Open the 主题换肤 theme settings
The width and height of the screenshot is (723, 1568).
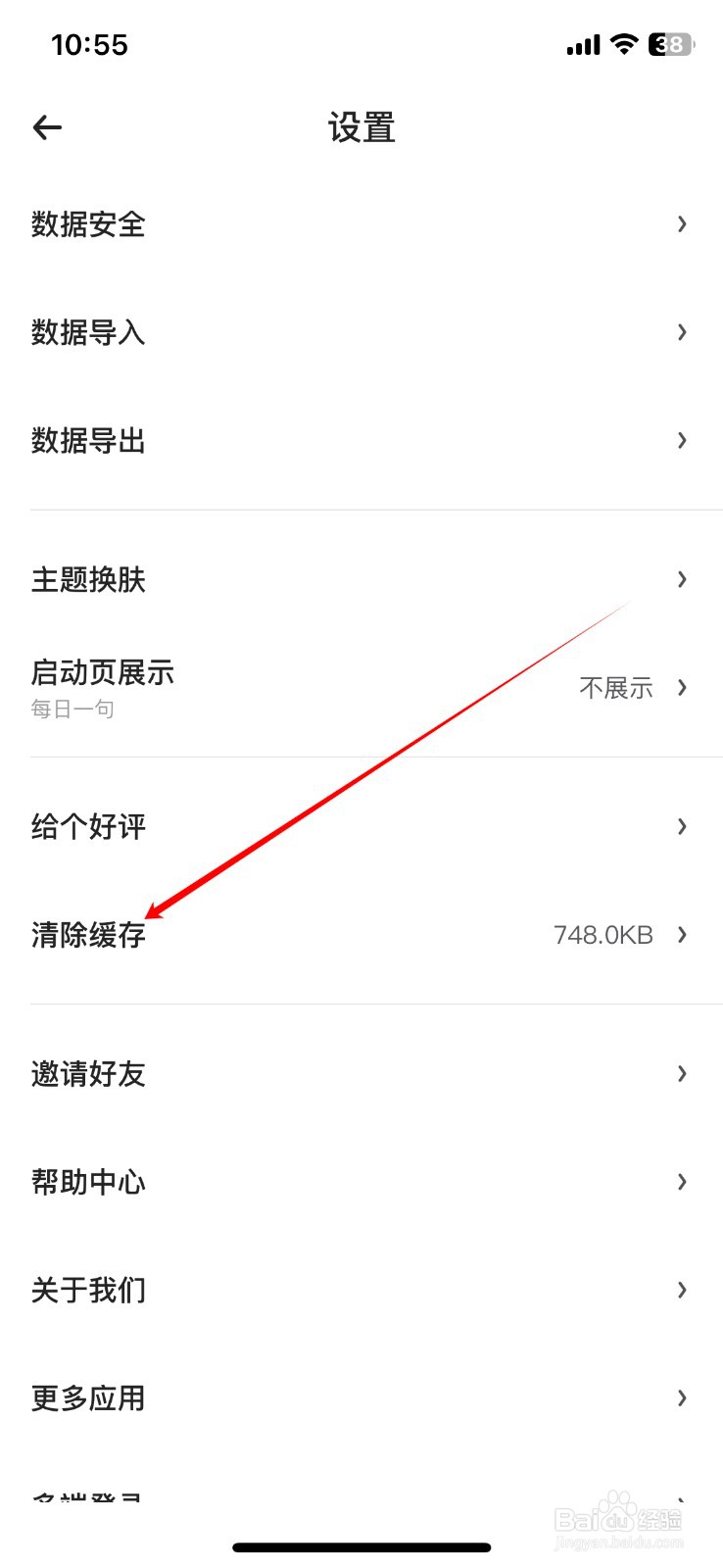point(87,579)
